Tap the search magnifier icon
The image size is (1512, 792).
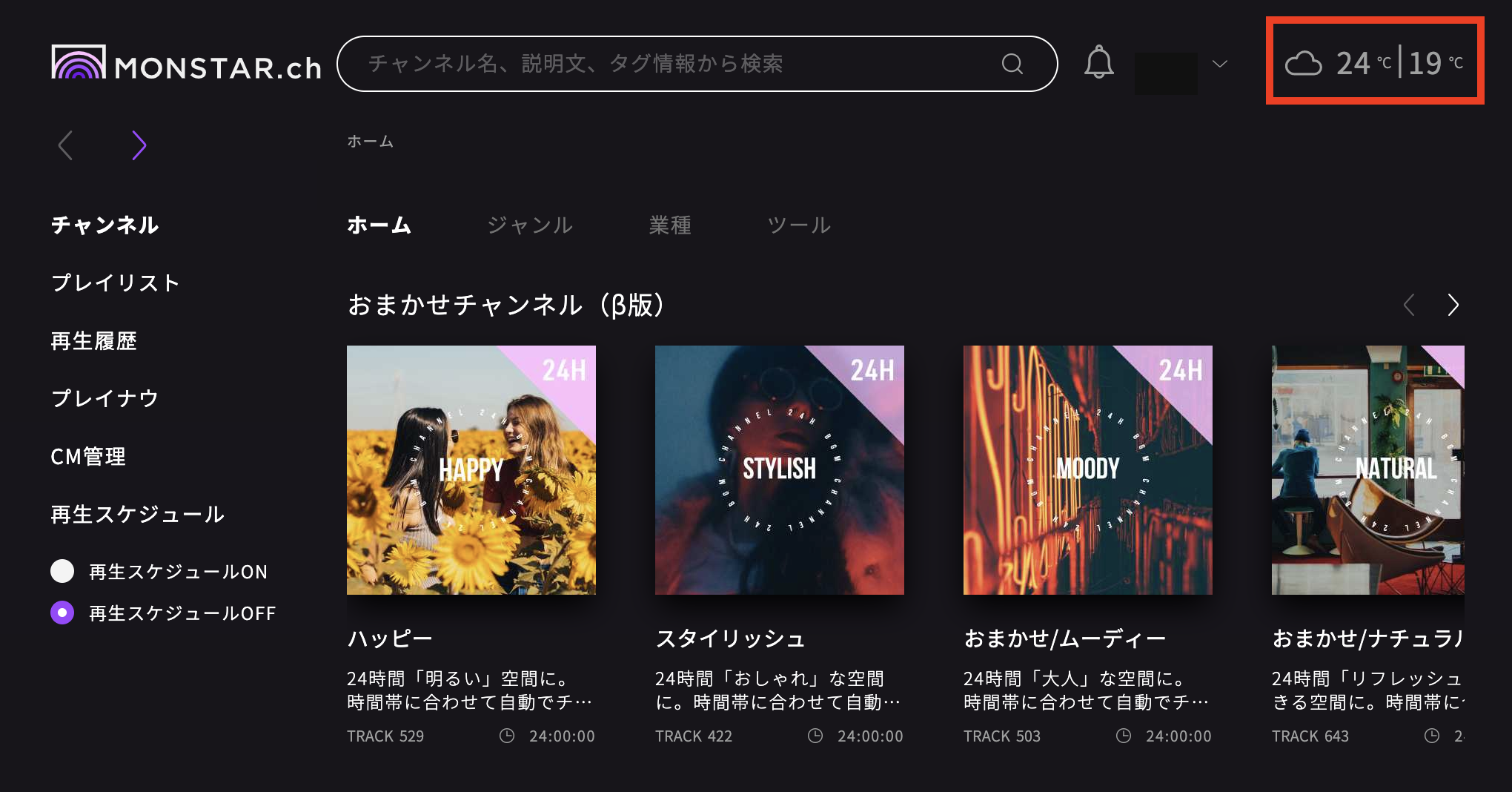1012,64
